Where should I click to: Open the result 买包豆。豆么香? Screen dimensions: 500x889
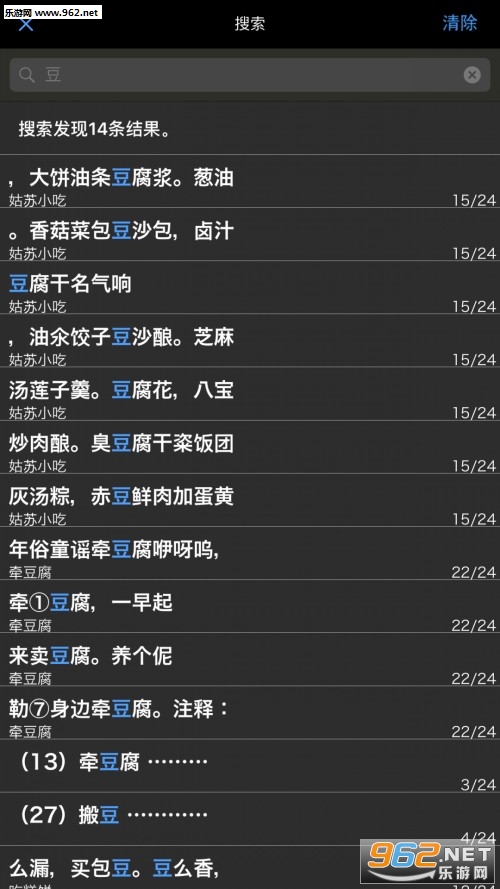pyautogui.click(x=250, y=868)
